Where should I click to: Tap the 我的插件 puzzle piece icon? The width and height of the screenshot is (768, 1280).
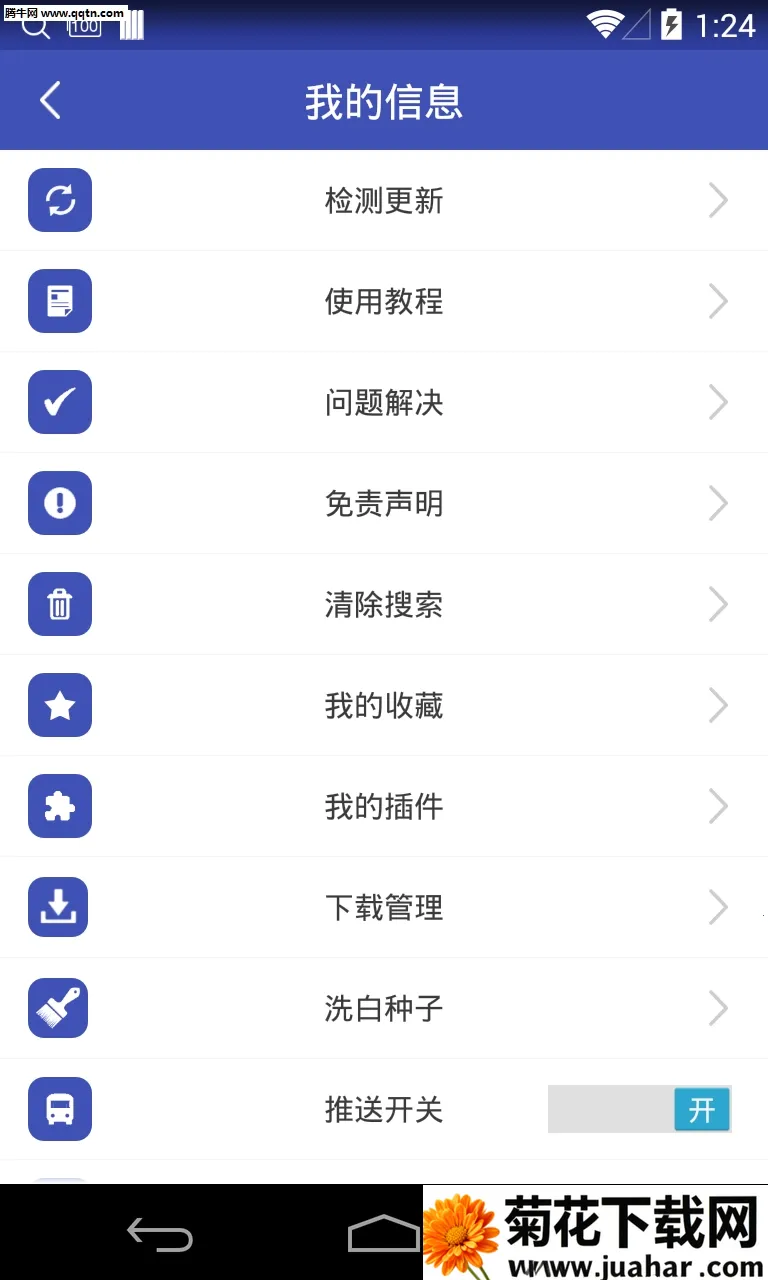coord(59,806)
